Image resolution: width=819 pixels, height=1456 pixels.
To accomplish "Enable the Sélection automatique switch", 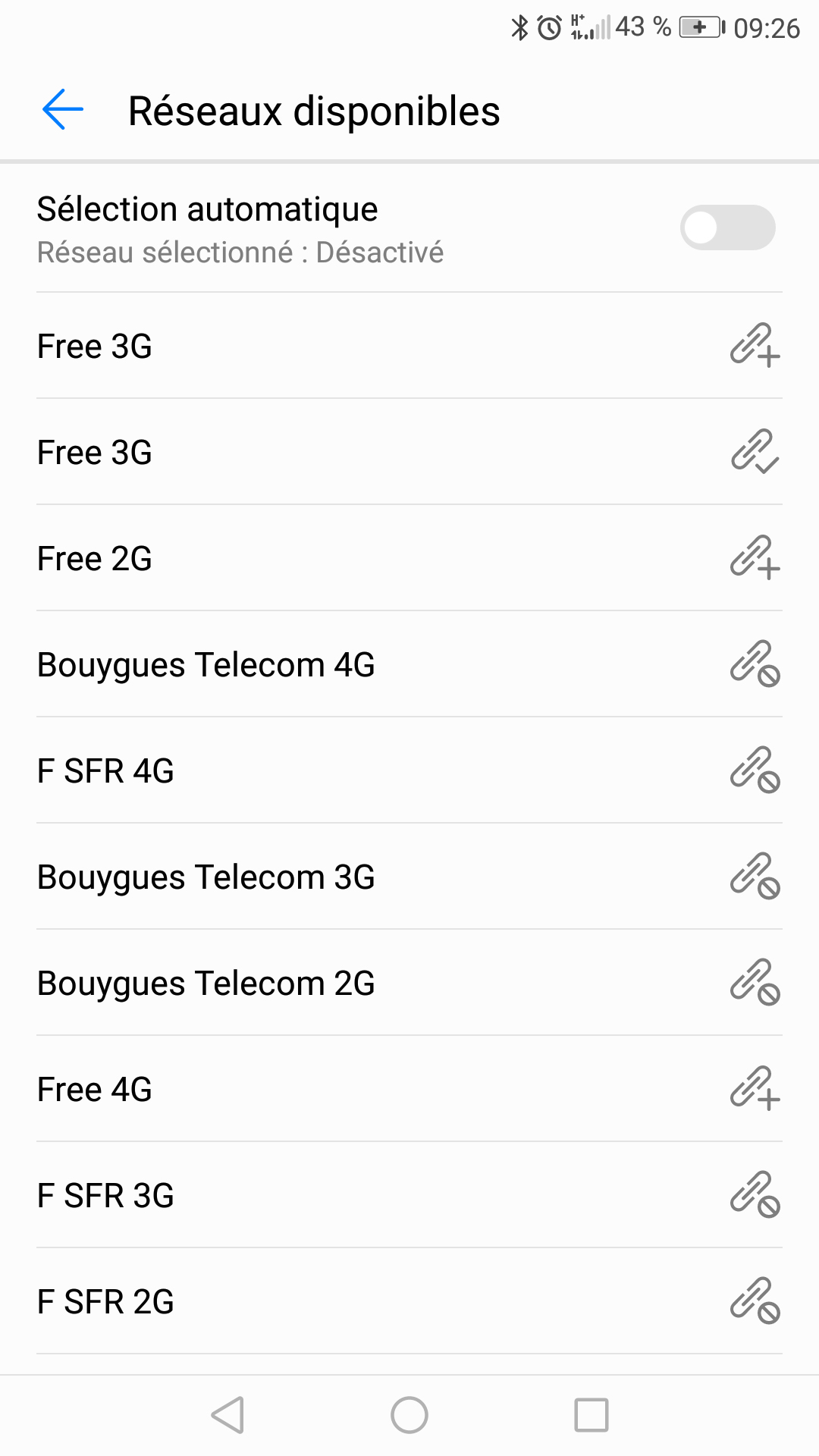I will (727, 227).
